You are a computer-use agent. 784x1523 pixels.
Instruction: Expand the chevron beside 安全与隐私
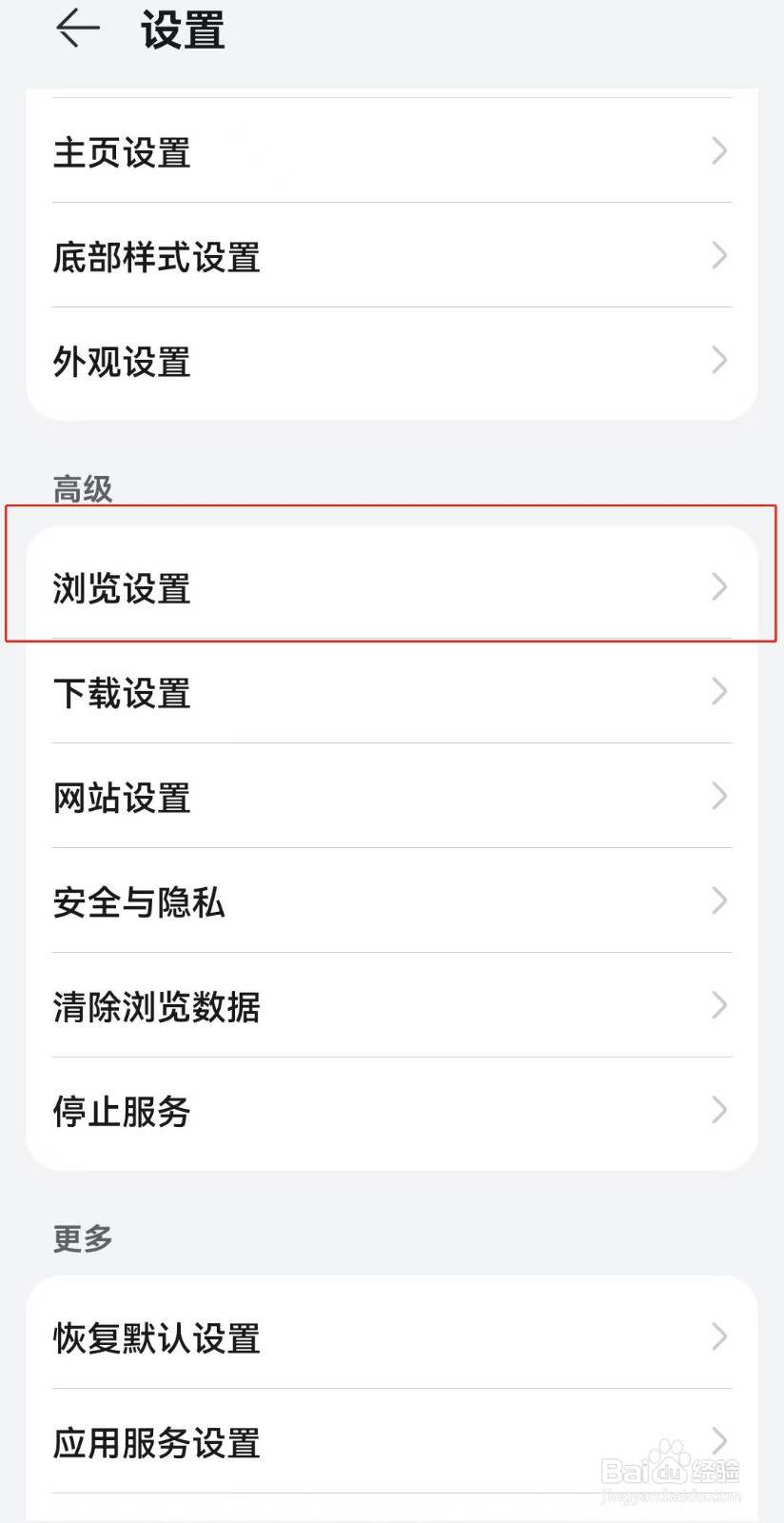(720, 900)
